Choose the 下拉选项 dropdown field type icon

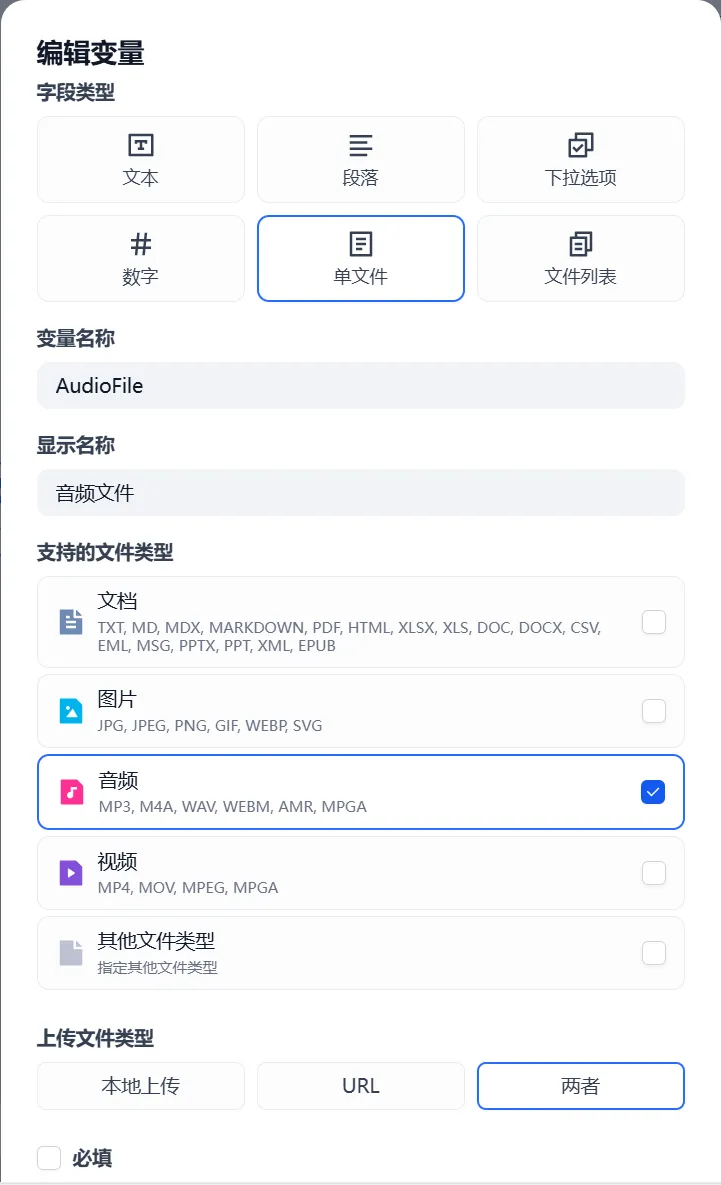coord(580,146)
